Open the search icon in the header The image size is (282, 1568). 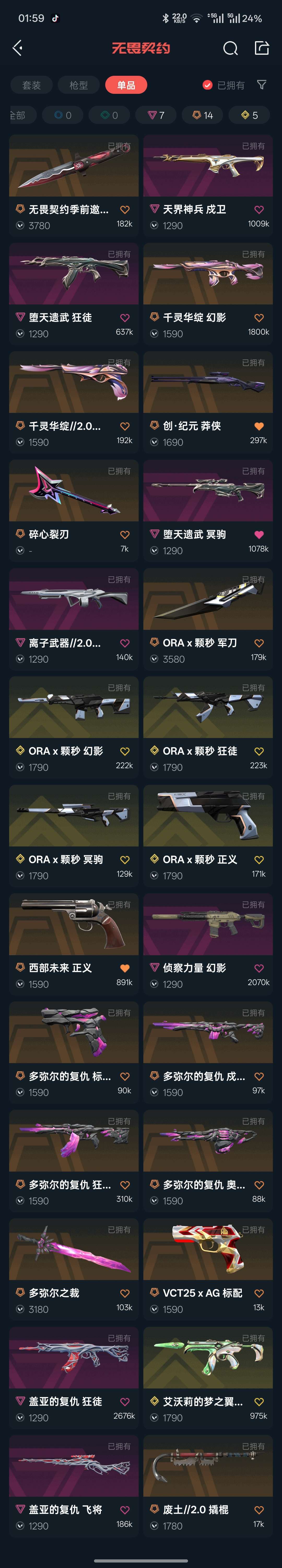coord(230,49)
